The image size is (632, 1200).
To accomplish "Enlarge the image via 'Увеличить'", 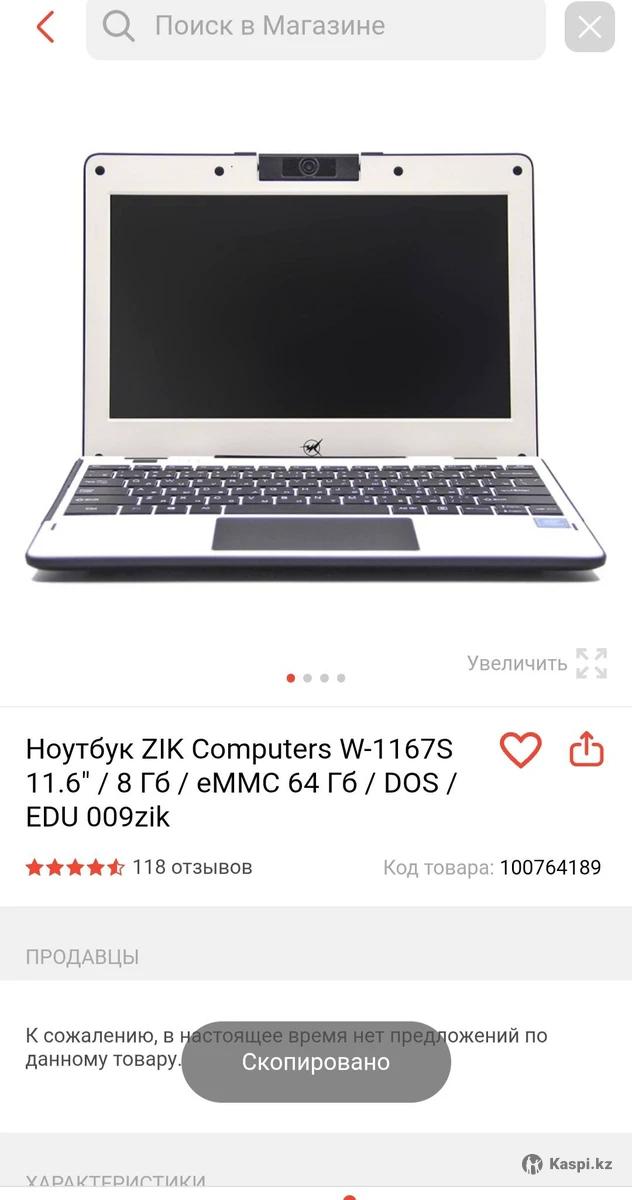I will click(x=537, y=663).
